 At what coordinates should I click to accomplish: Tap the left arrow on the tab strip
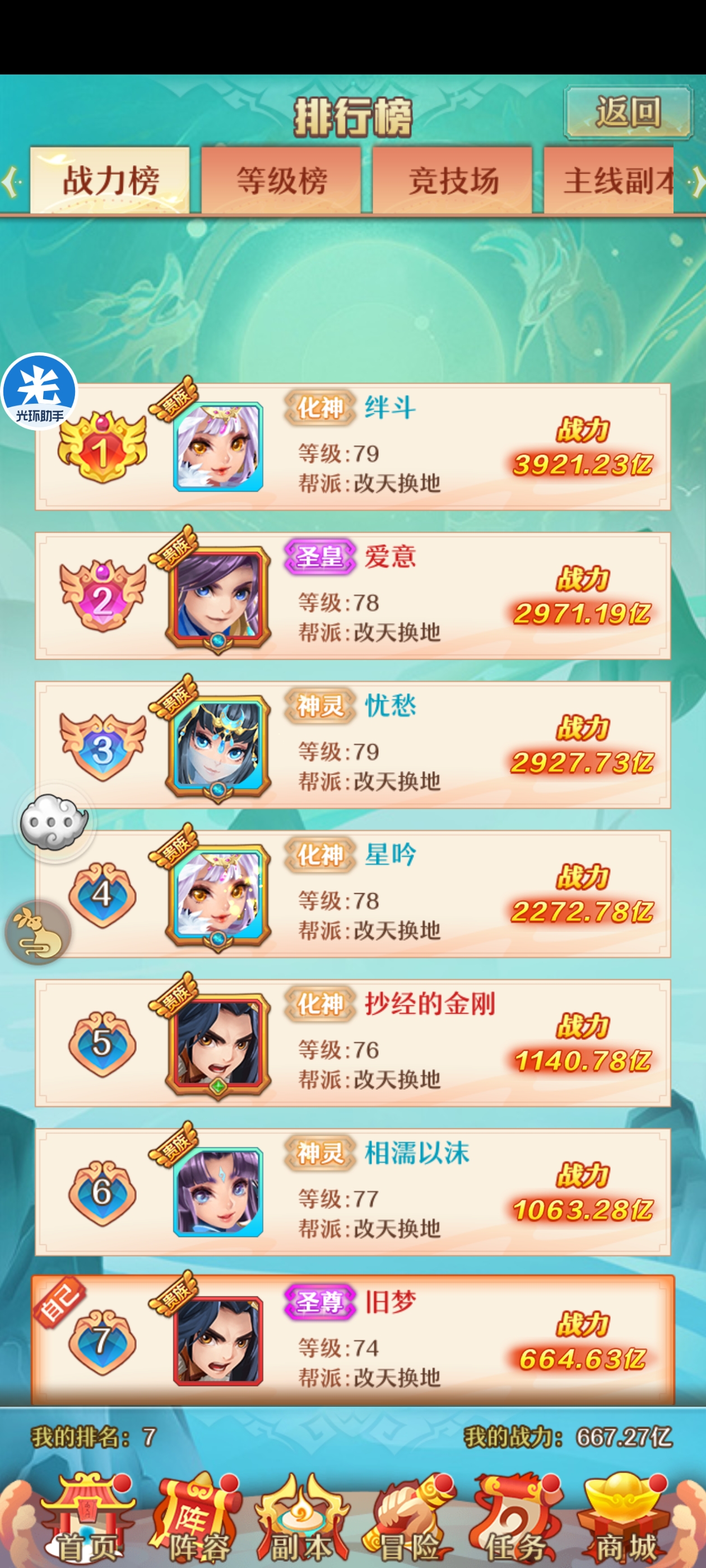click(10, 181)
